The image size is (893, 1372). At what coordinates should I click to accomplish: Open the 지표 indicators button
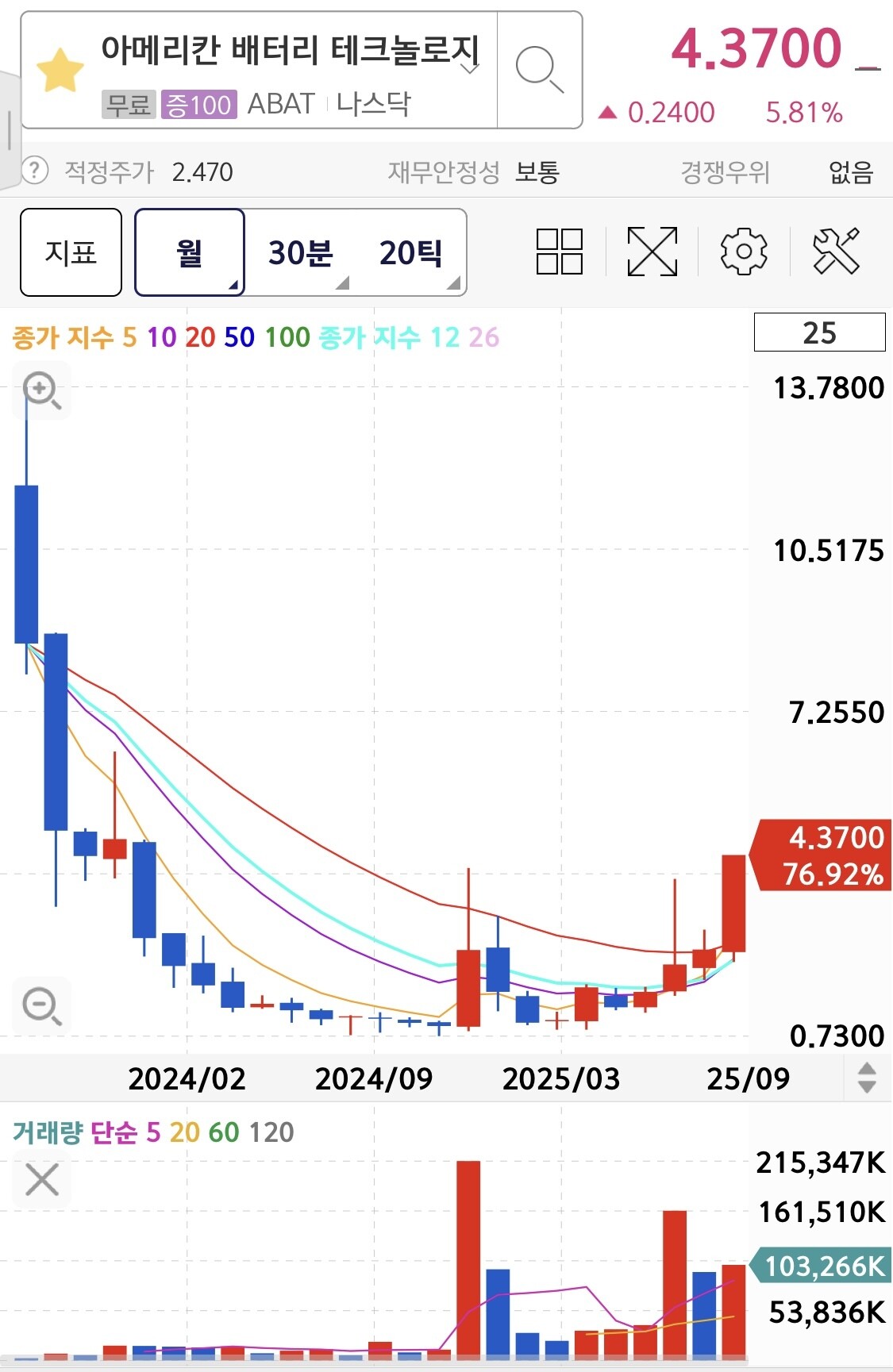tap(71, 252)
